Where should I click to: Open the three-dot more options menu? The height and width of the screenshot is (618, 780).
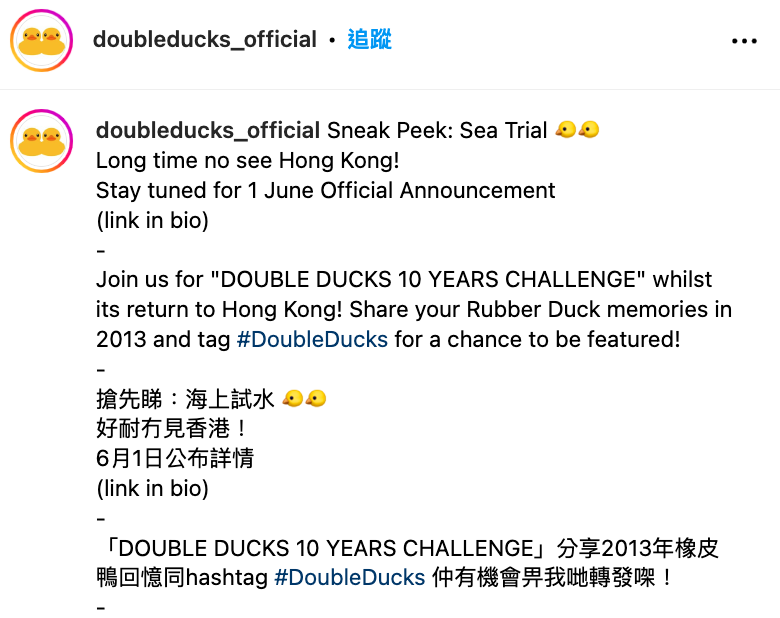745,41
